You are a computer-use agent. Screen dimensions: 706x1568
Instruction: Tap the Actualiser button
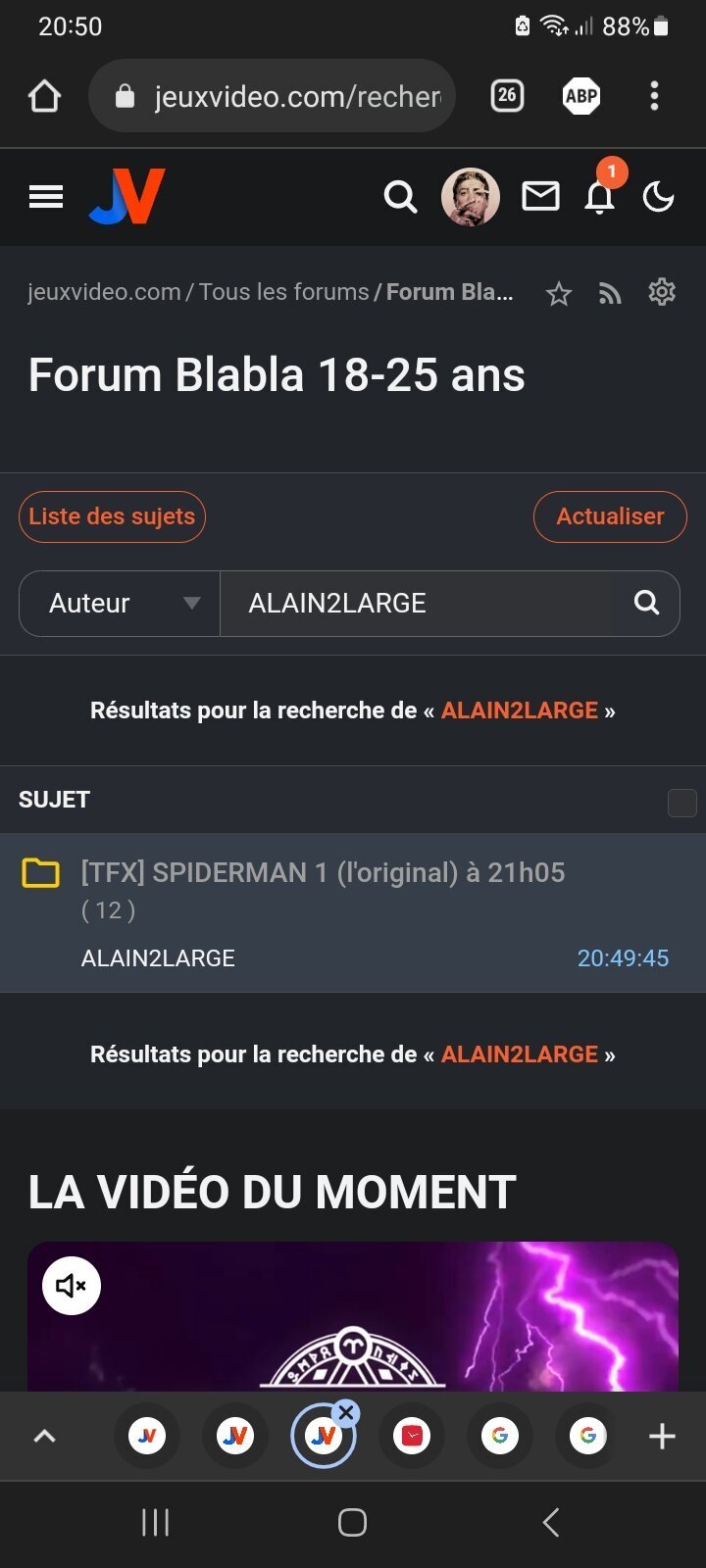610,516
